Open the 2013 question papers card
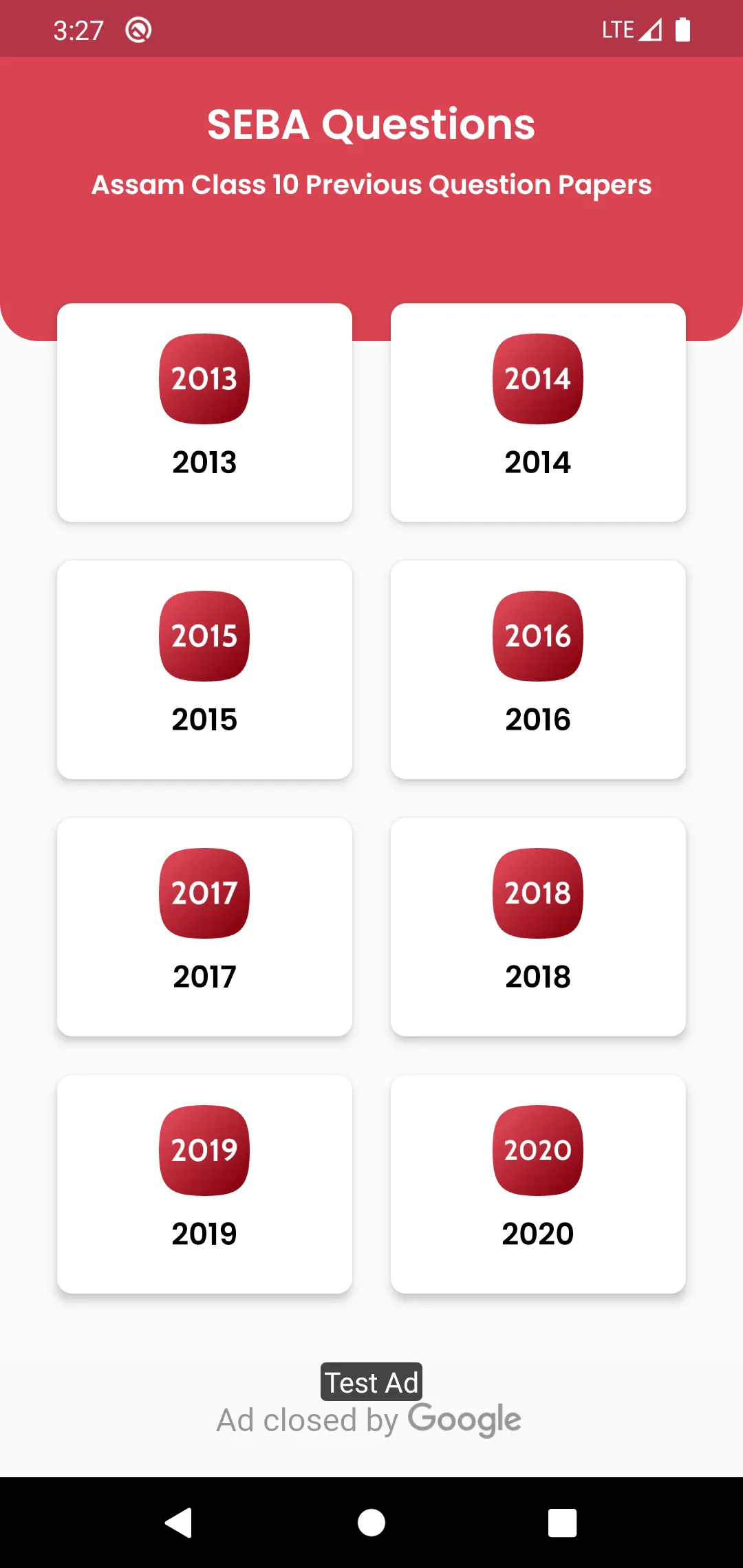The height and width of the screenshot is (1568, 743). 204,413
